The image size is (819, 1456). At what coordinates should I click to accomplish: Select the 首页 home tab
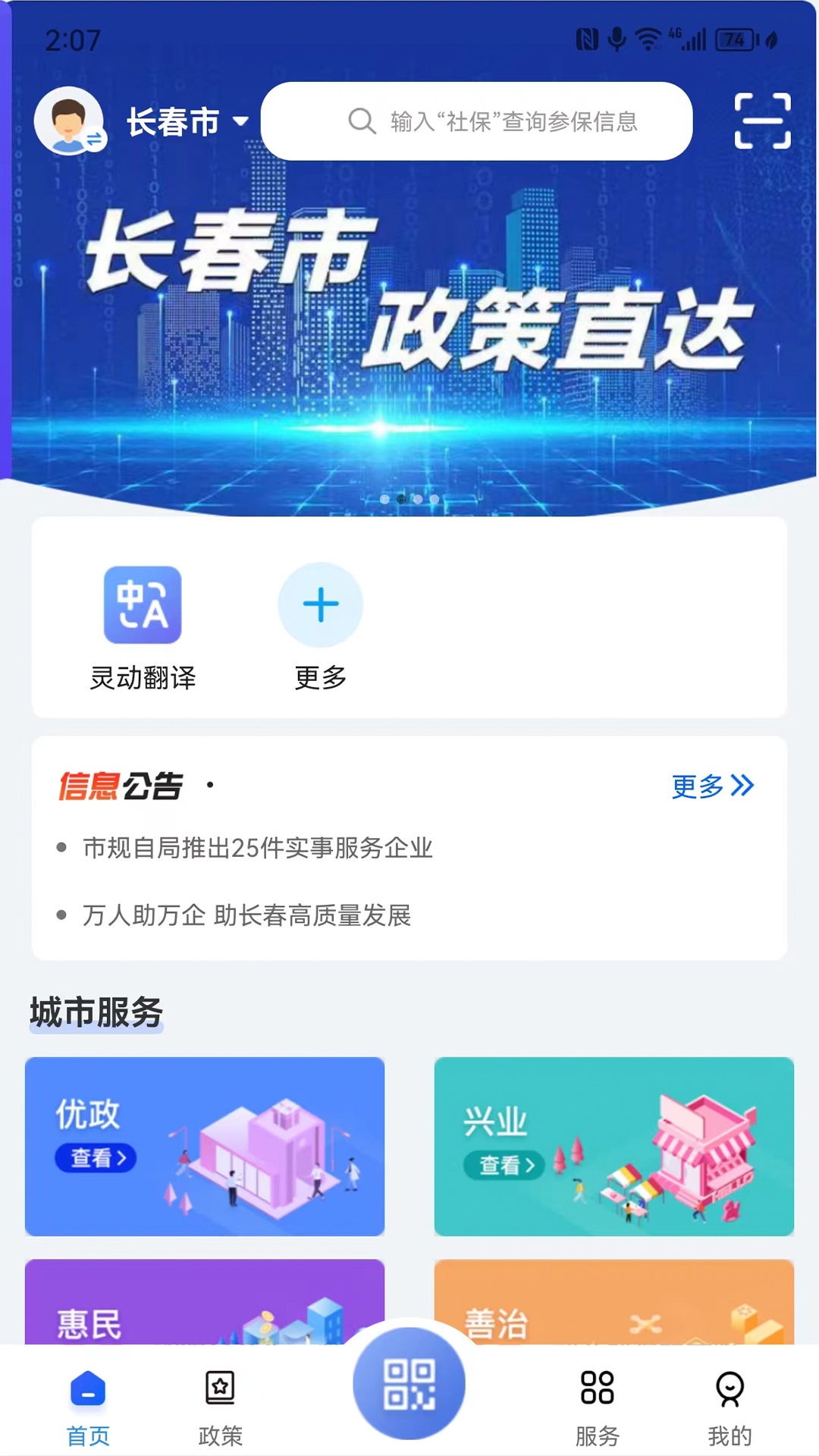[87, 1403]
